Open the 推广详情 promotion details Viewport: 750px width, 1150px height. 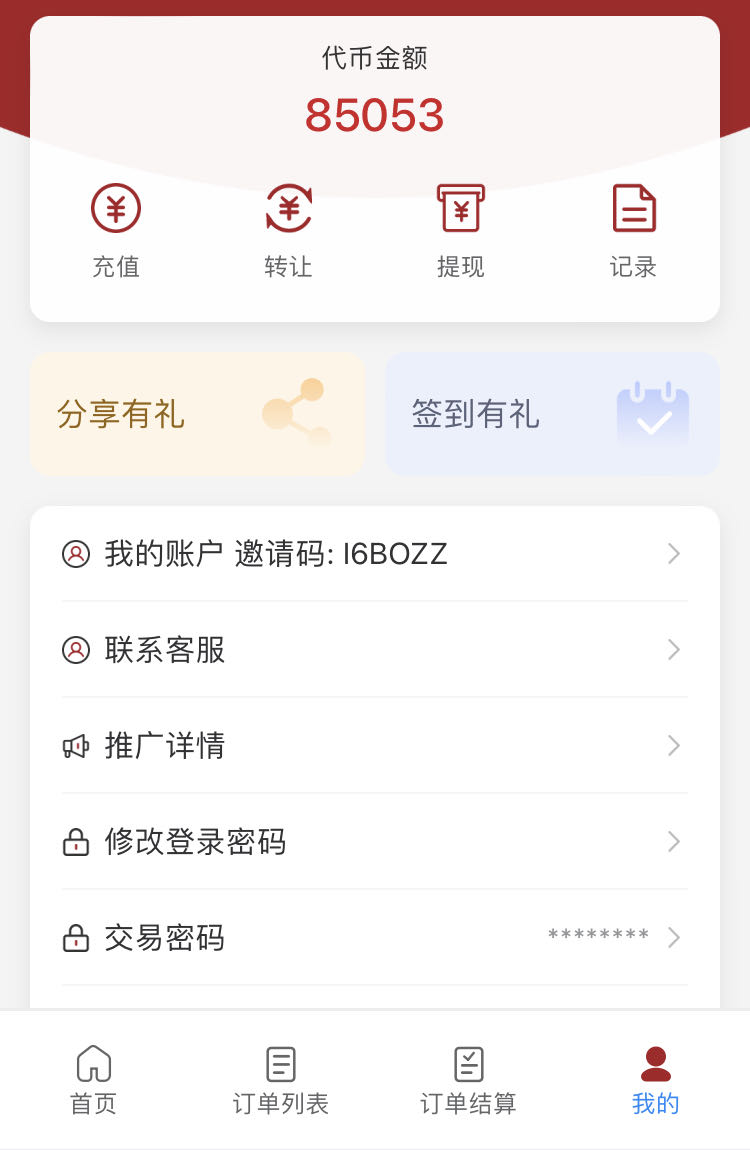374,746
